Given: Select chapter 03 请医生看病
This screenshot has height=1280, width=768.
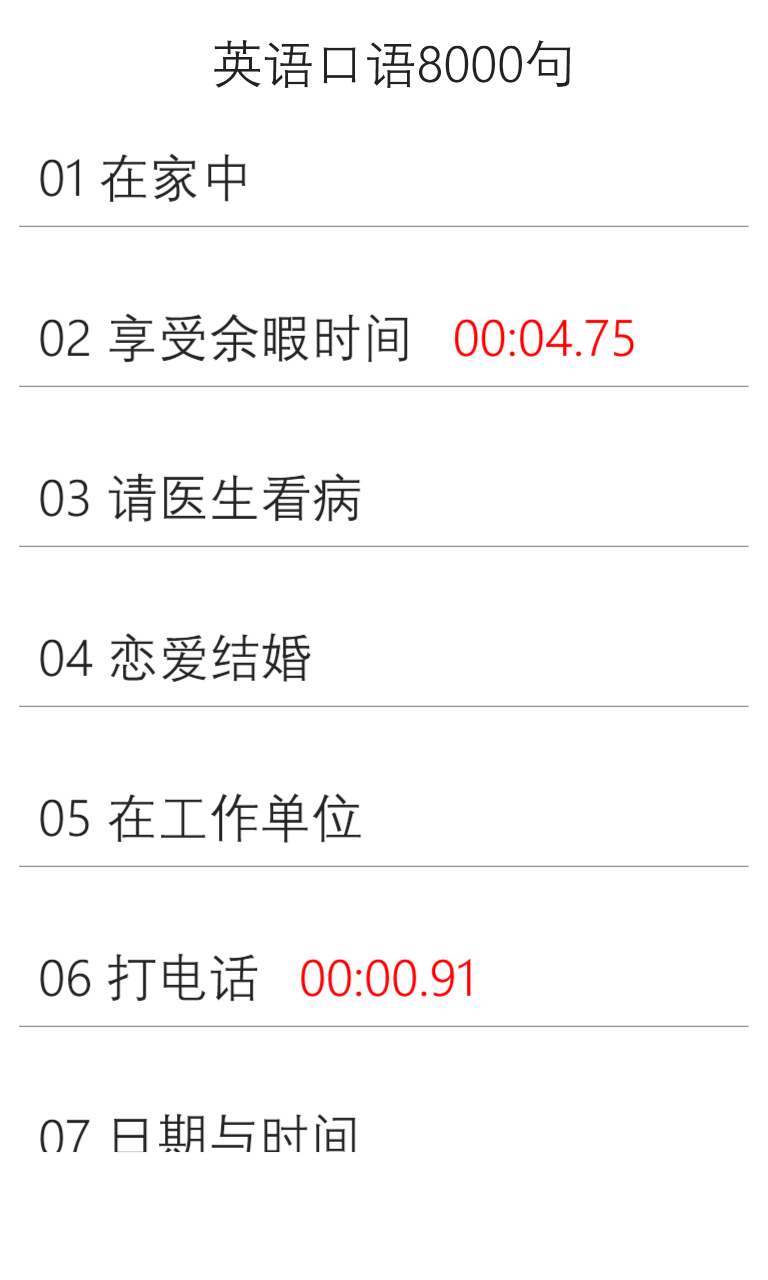Looking at the screenshot, I should tap(200, 497).
